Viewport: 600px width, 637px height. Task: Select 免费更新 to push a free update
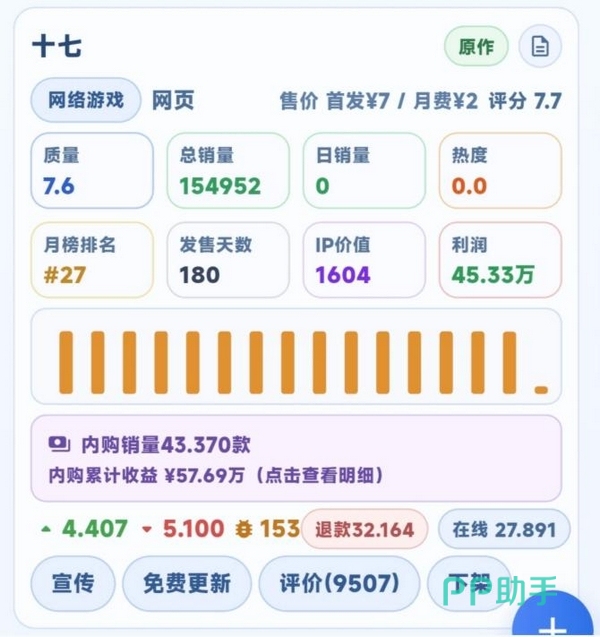pyautogui.click(x=186, y=583)
